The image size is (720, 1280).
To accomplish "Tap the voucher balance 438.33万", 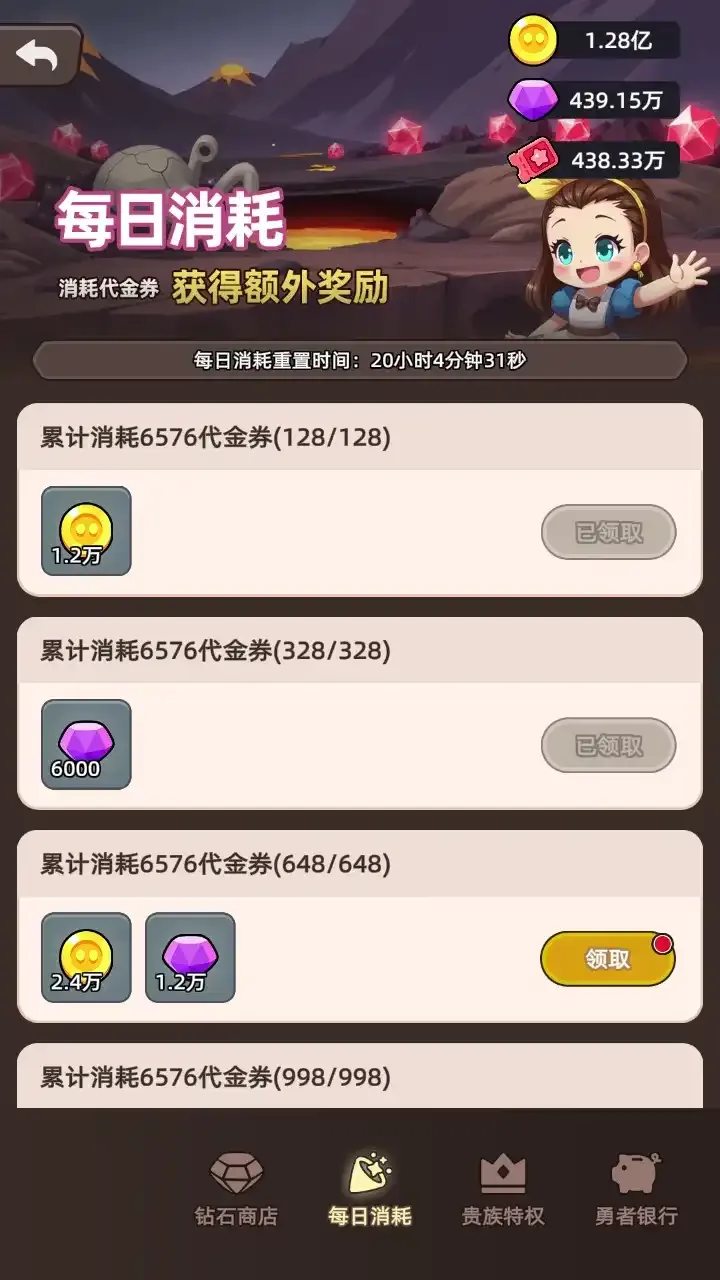I will click(596, 159).
